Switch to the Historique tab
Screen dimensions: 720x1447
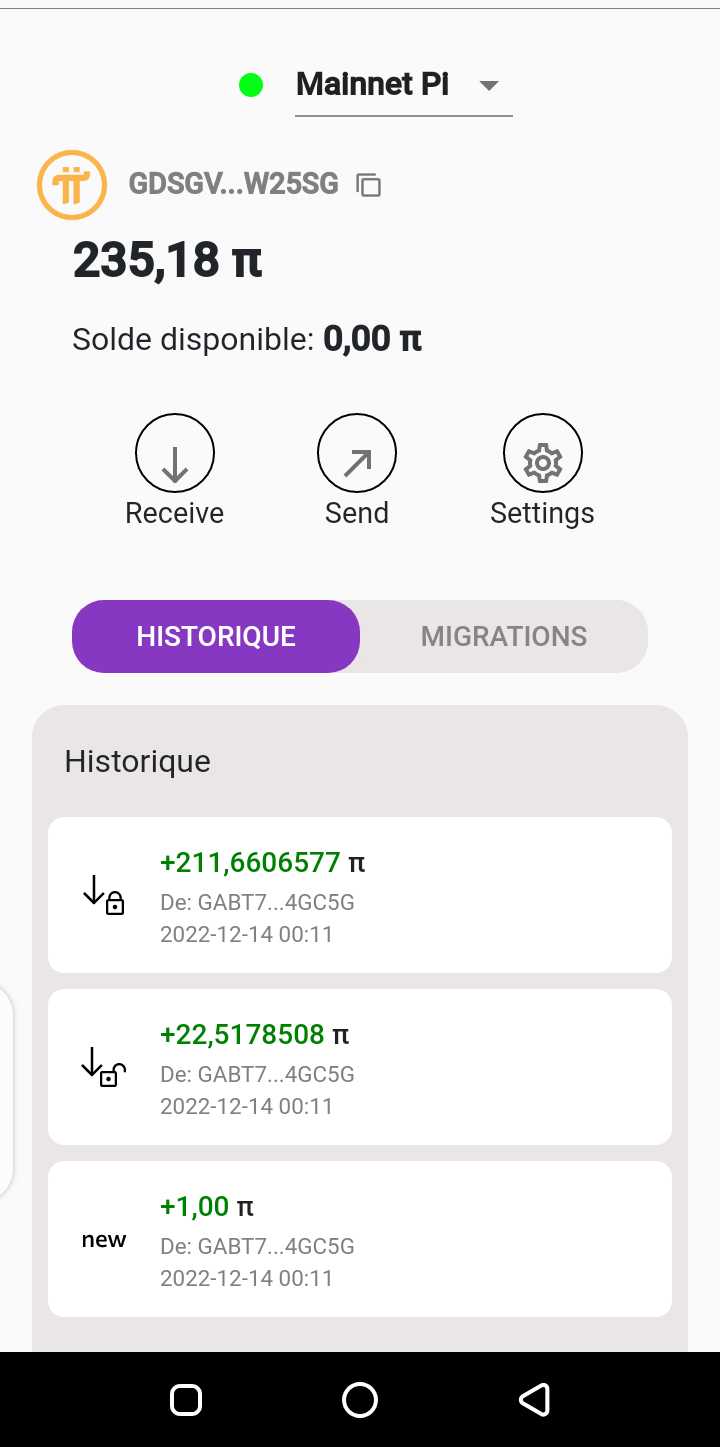point(216,636)
